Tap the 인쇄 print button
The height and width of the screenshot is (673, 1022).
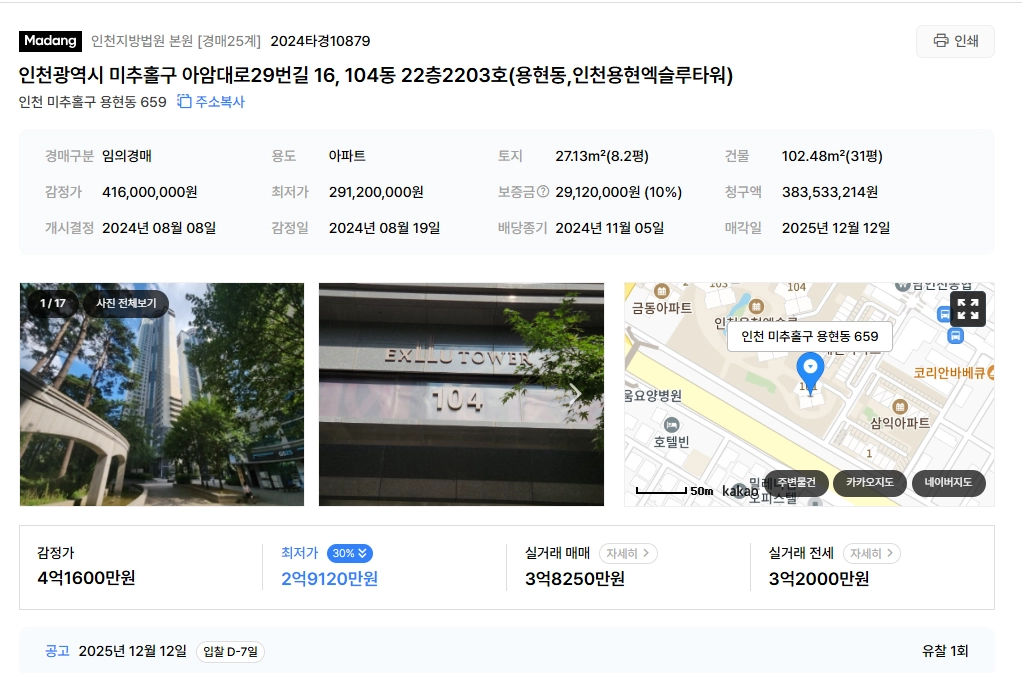955,41
